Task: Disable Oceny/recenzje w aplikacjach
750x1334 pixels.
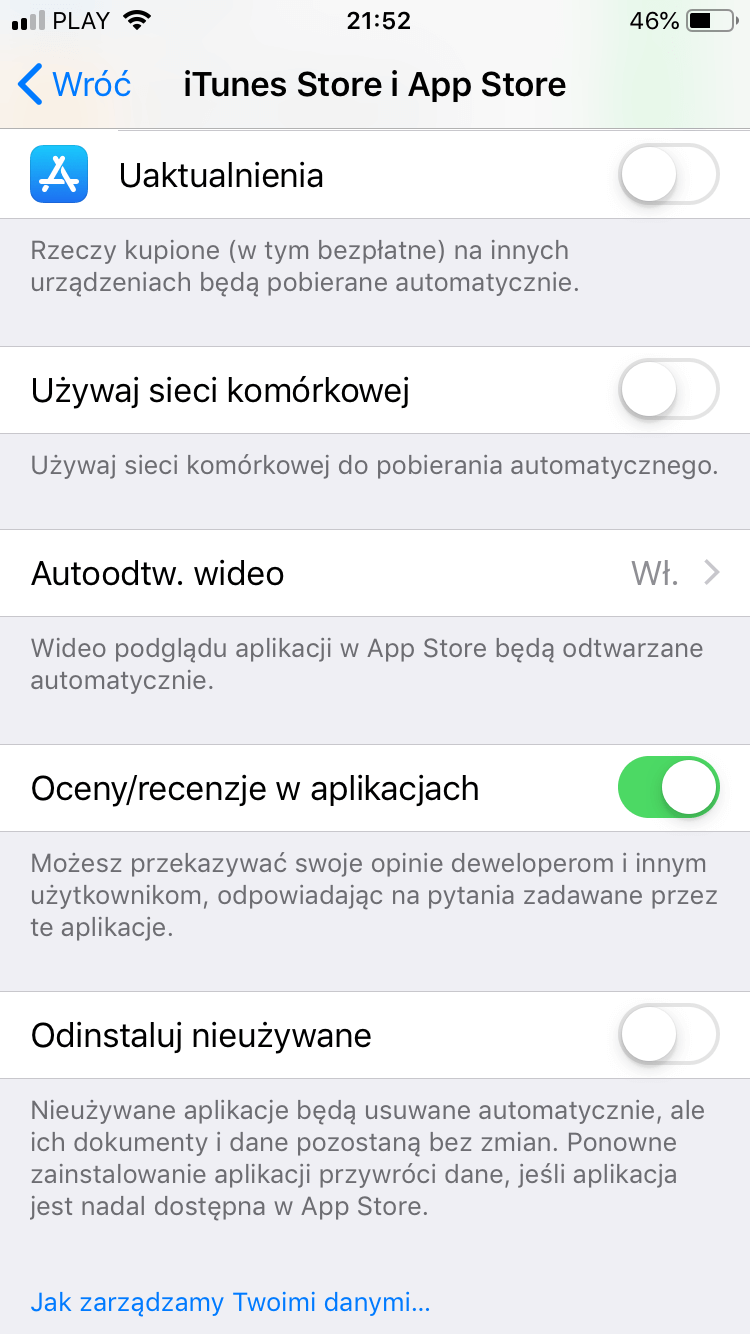Action: [668, 788]
